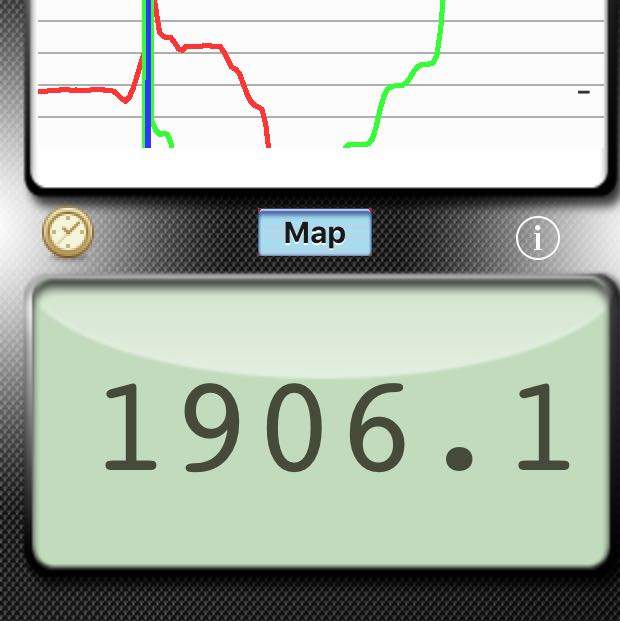620x621 pixels.
Task: Tap the gold clock icon
Action: click(68, 233)
